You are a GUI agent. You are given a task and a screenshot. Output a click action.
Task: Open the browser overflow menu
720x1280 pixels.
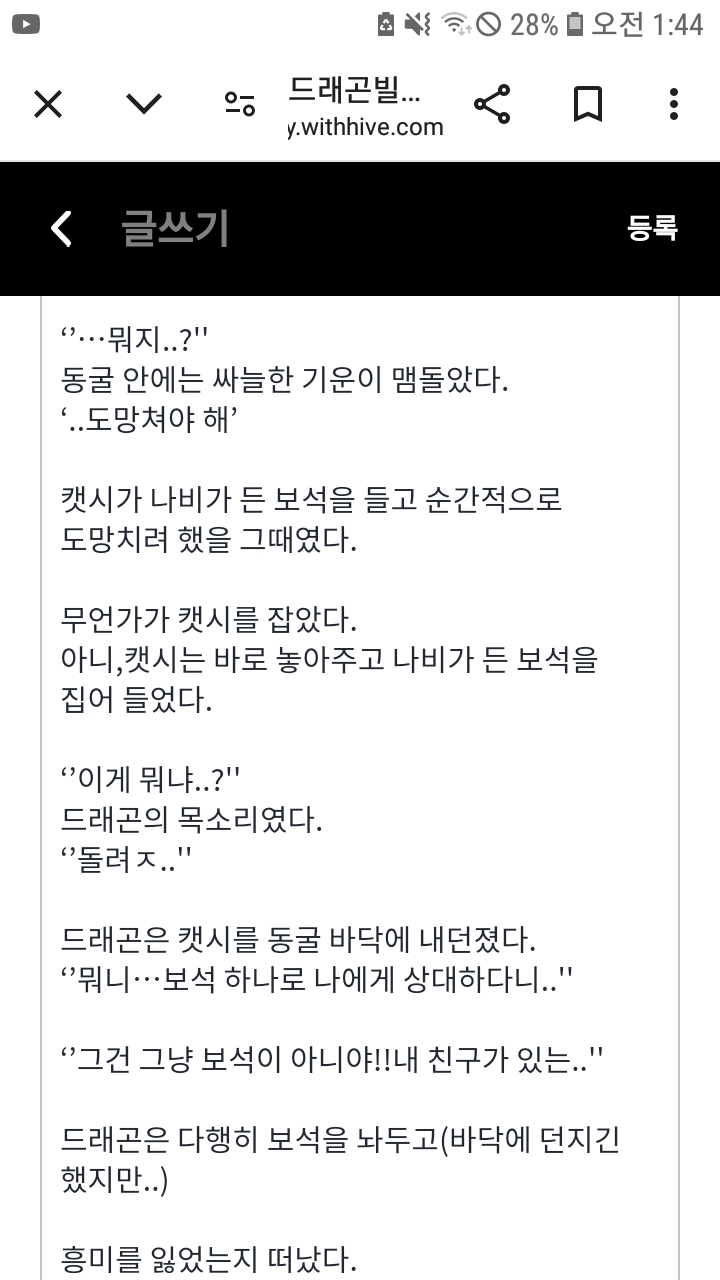(x=674, y=104)
